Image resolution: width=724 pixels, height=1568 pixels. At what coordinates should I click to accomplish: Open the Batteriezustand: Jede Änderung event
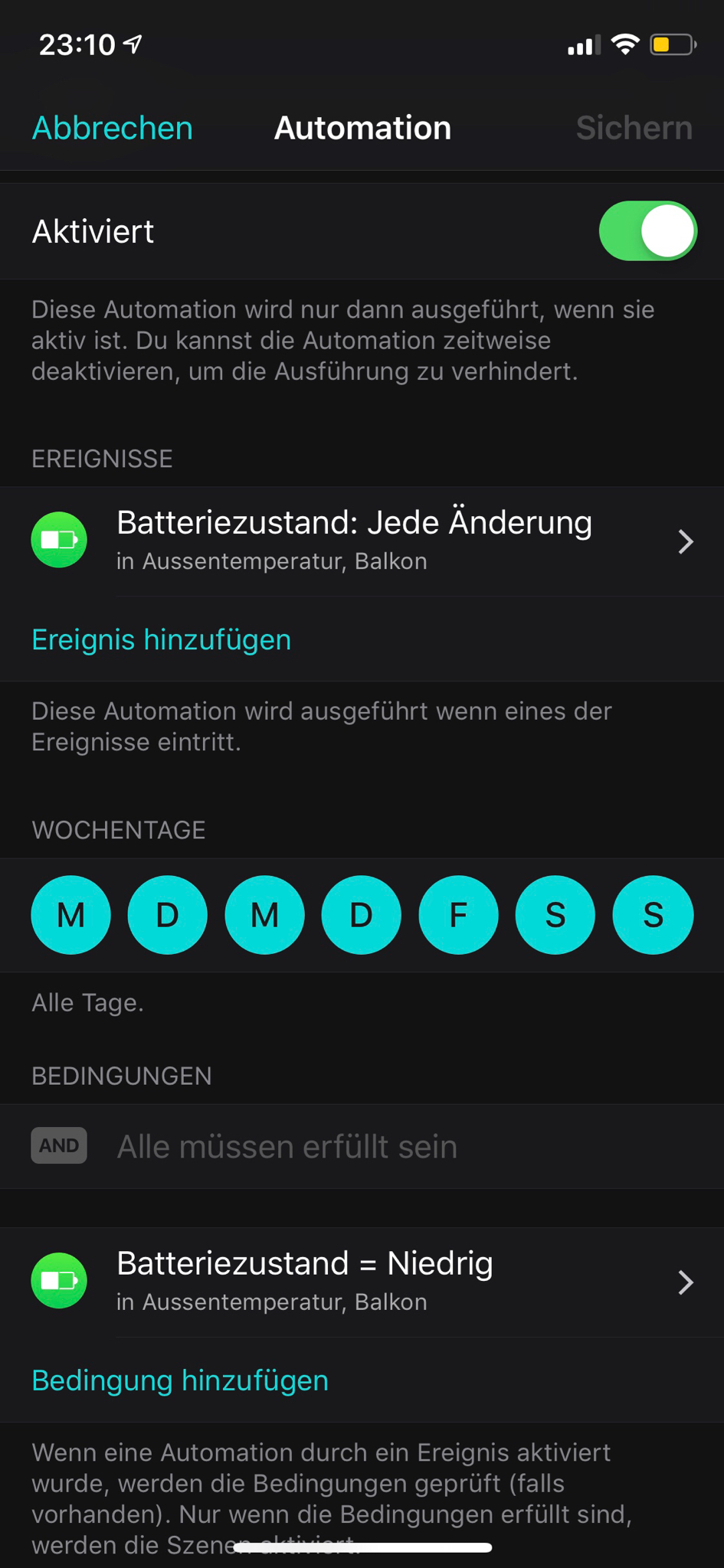(362, 541)
